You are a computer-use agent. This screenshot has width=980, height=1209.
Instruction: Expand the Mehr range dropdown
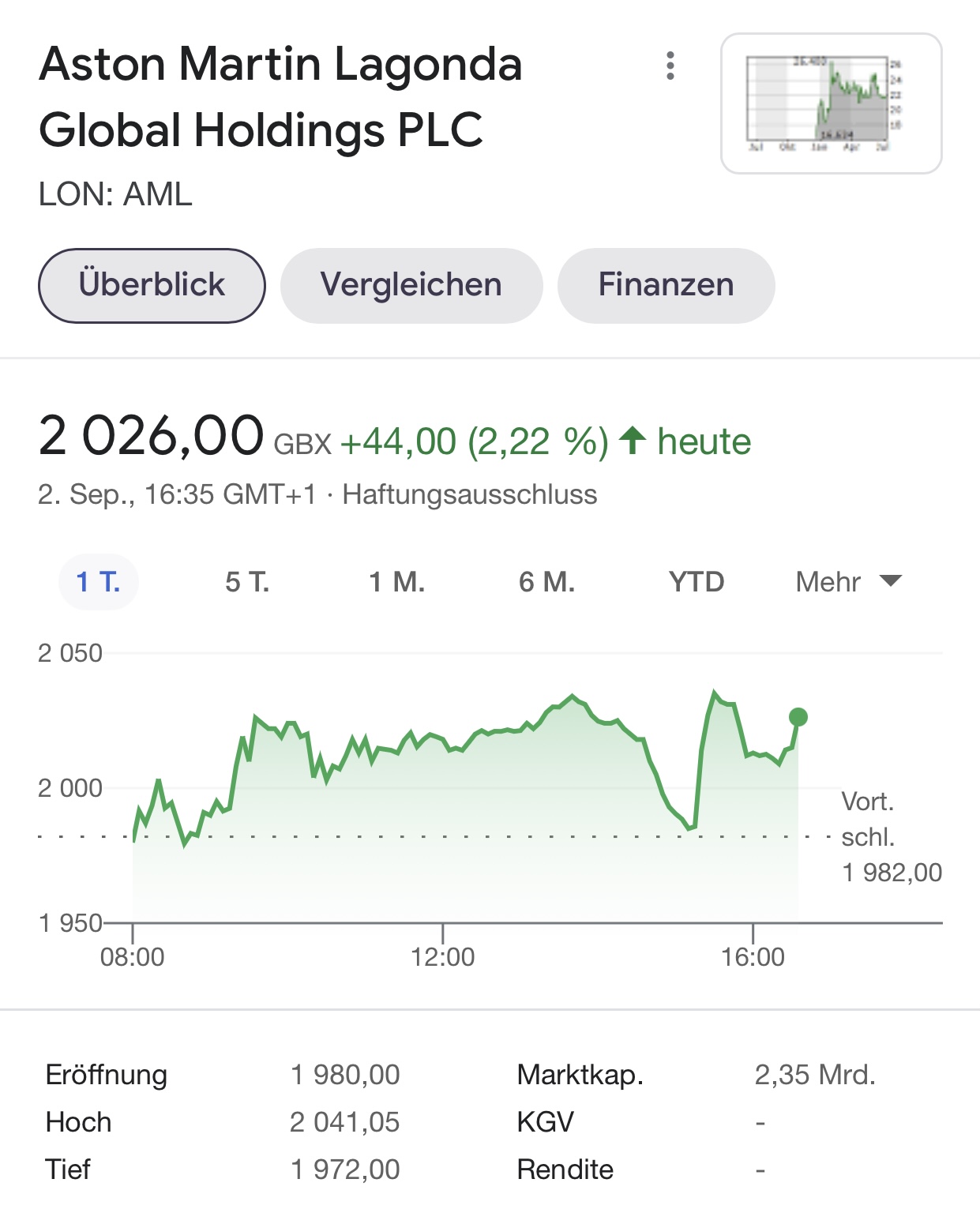(848, 582)
